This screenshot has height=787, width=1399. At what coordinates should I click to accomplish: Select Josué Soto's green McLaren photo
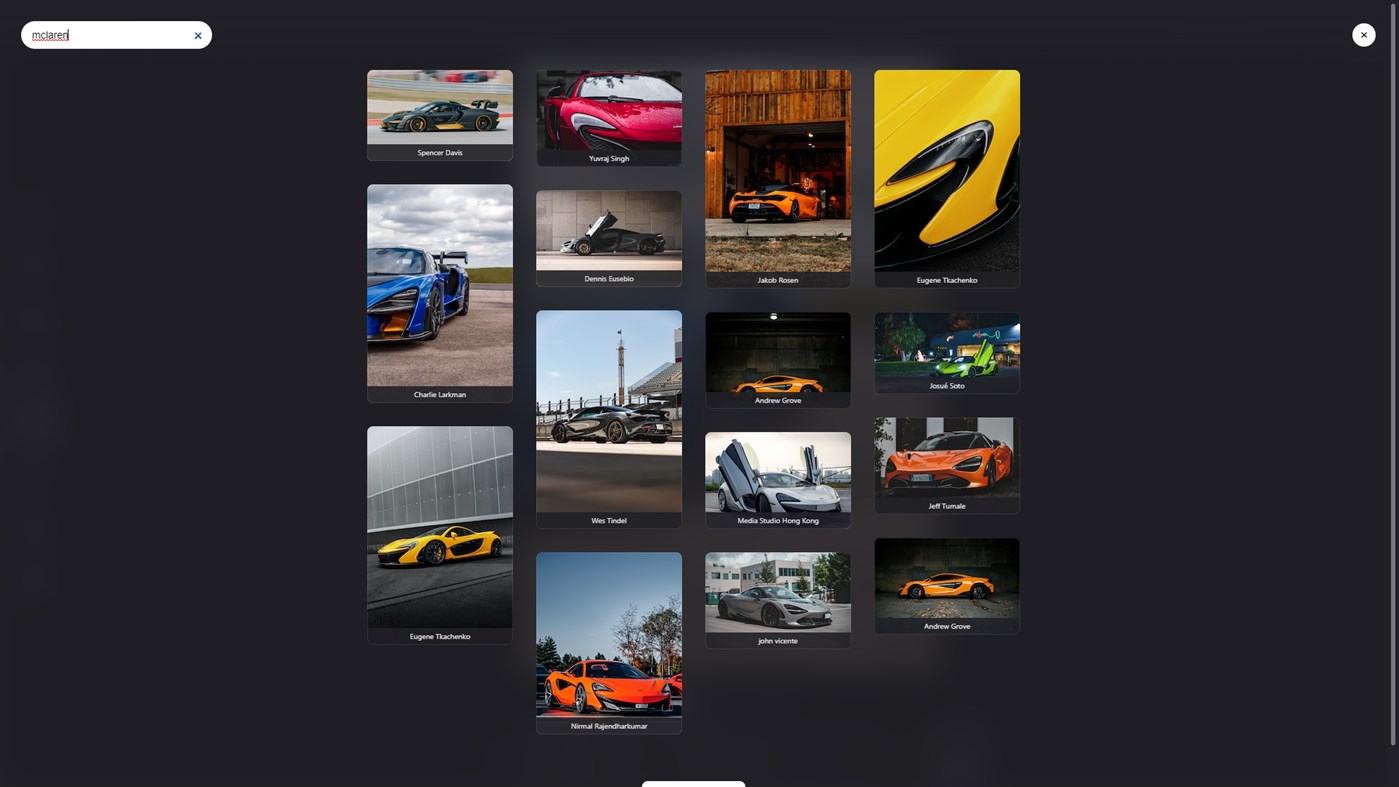point(947,346)
